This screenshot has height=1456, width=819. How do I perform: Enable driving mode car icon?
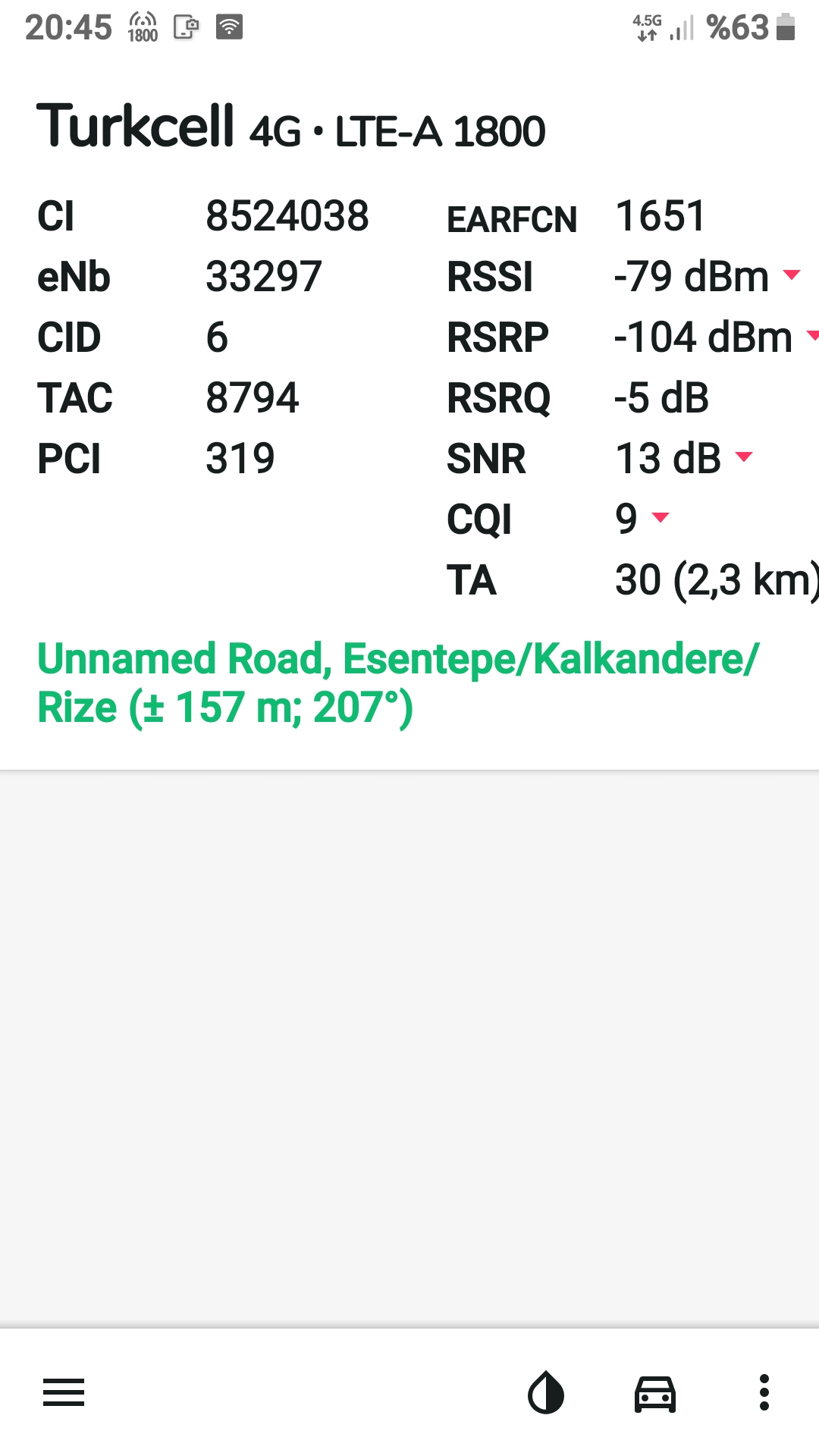coord(655,1393)
